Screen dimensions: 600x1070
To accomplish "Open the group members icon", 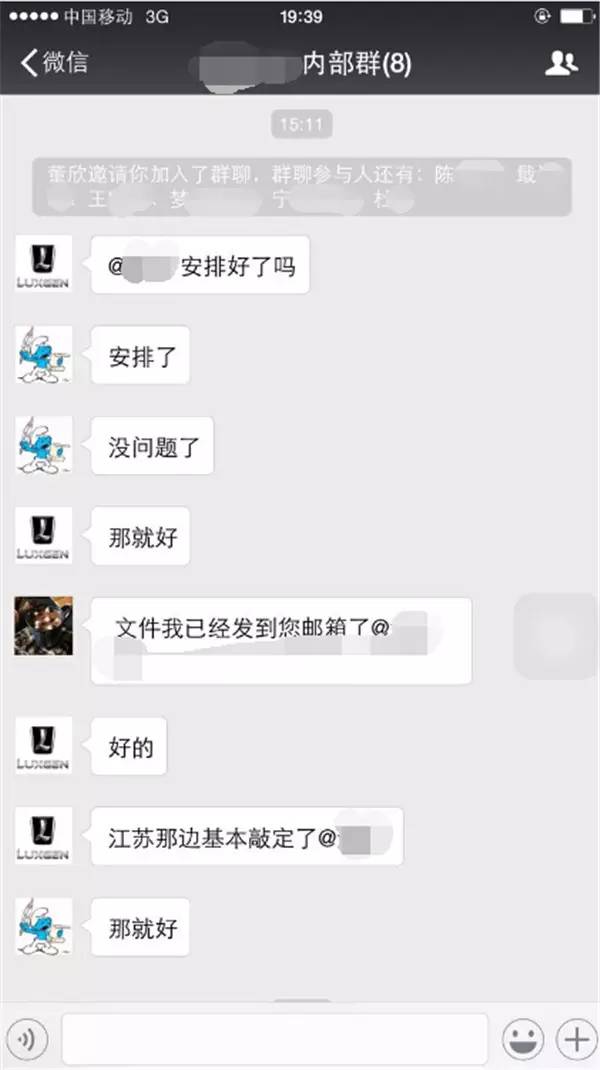I will (x=561, y=63).
